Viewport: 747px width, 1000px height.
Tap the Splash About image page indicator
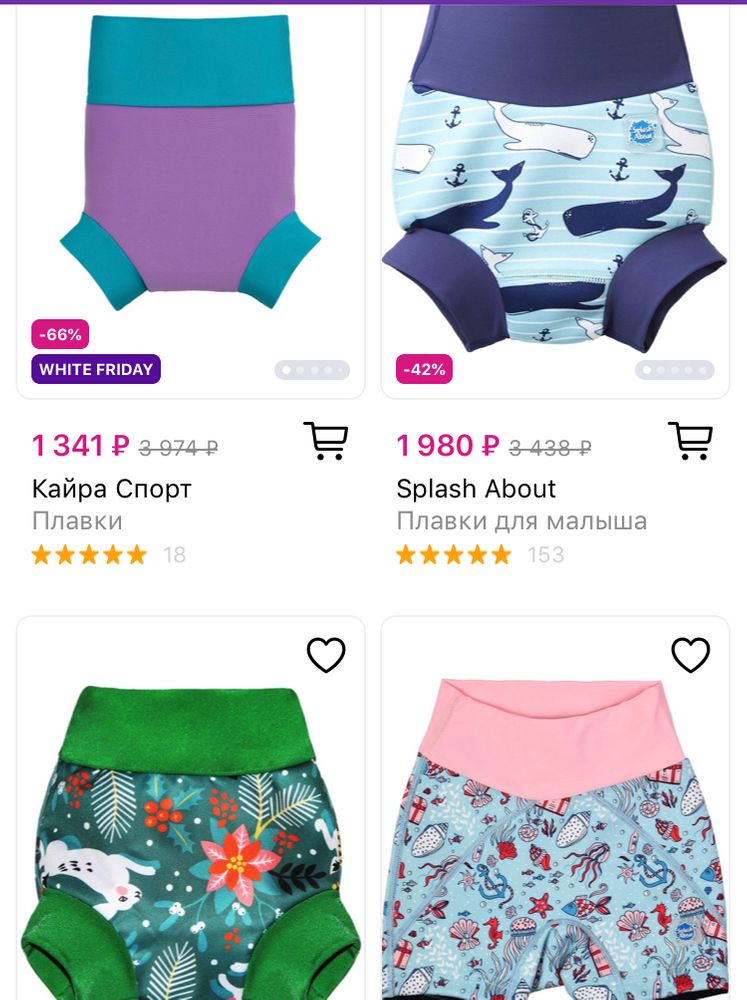click(x=674, y=370)
